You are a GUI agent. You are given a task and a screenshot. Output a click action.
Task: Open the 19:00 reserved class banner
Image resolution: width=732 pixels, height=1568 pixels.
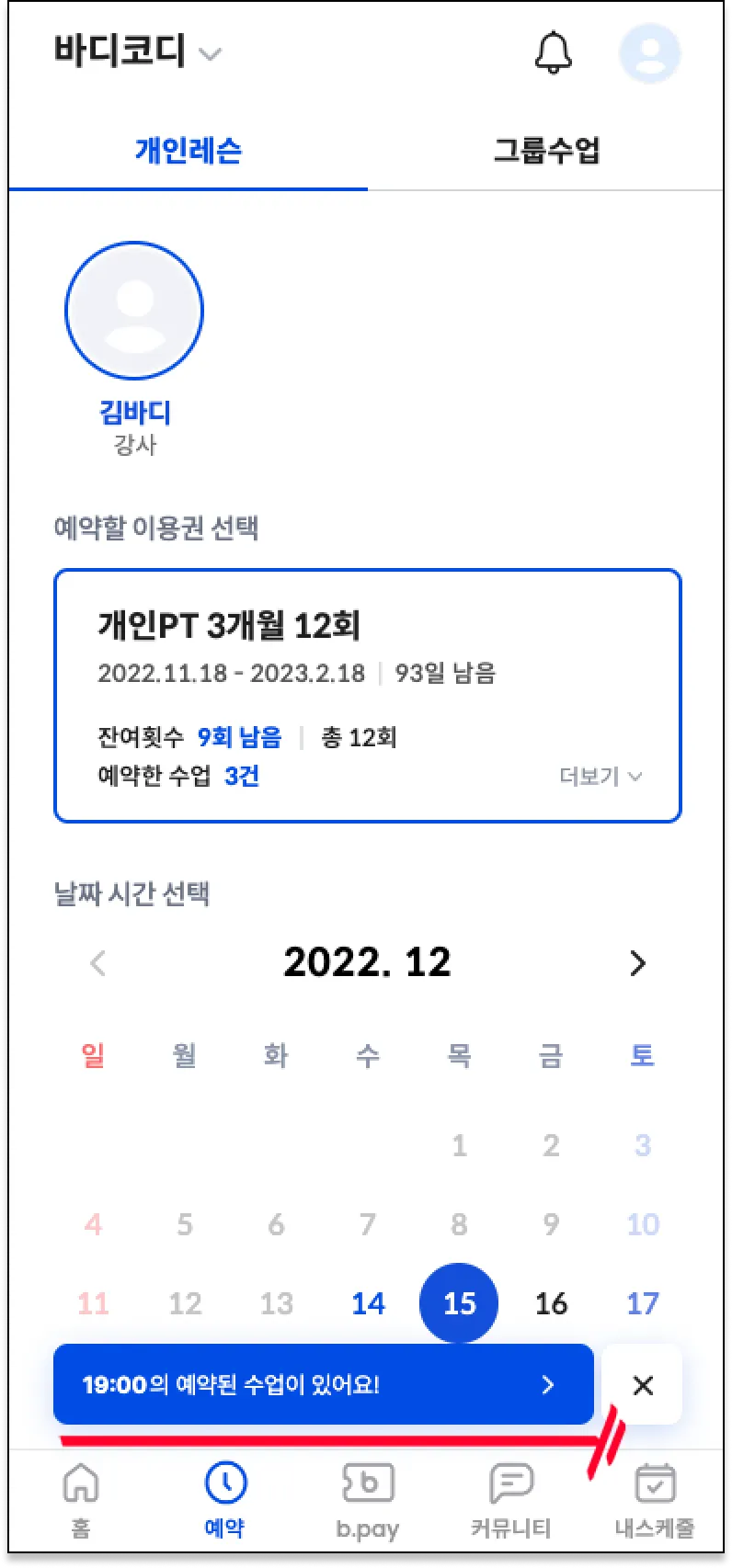tap(323, 1384)
